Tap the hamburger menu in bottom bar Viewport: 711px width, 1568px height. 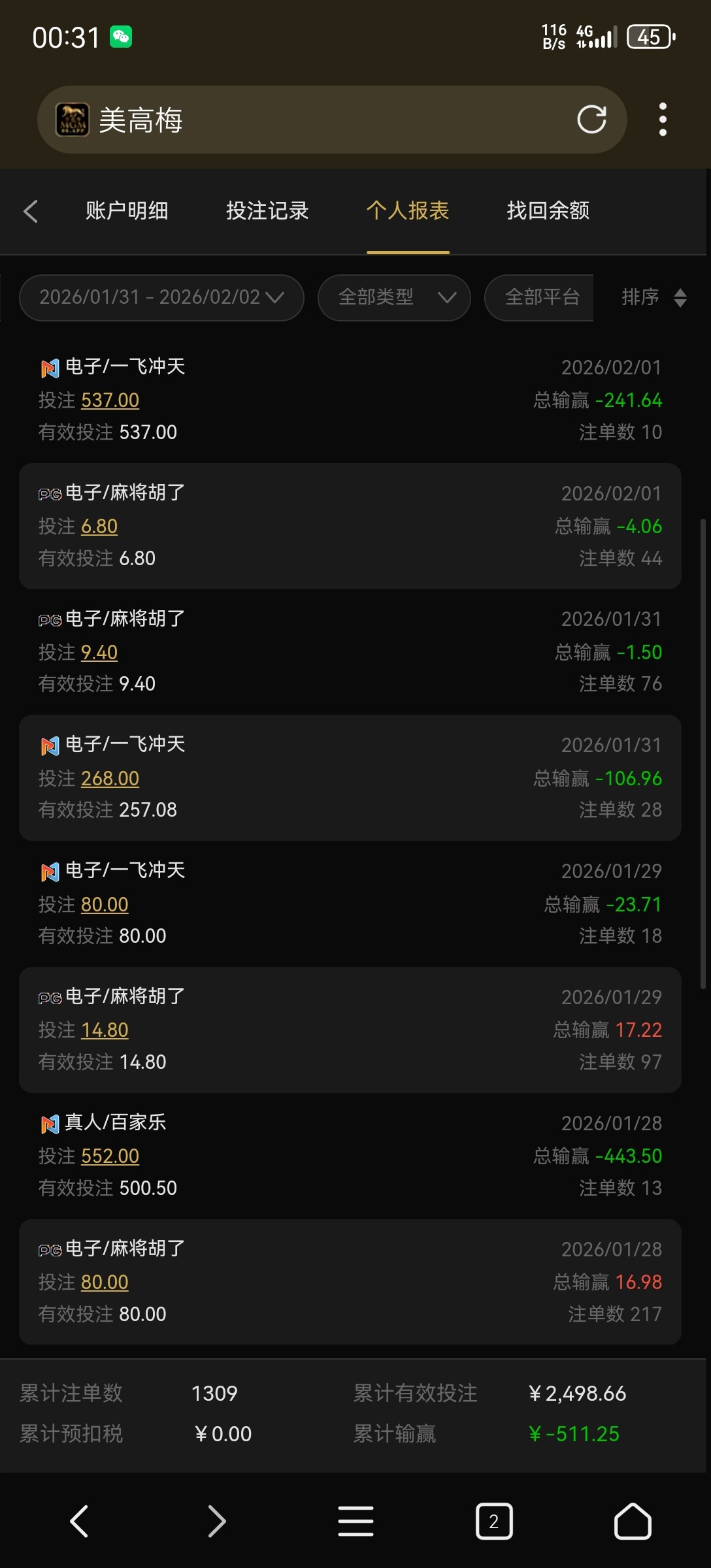click(x=355, y=1522)
